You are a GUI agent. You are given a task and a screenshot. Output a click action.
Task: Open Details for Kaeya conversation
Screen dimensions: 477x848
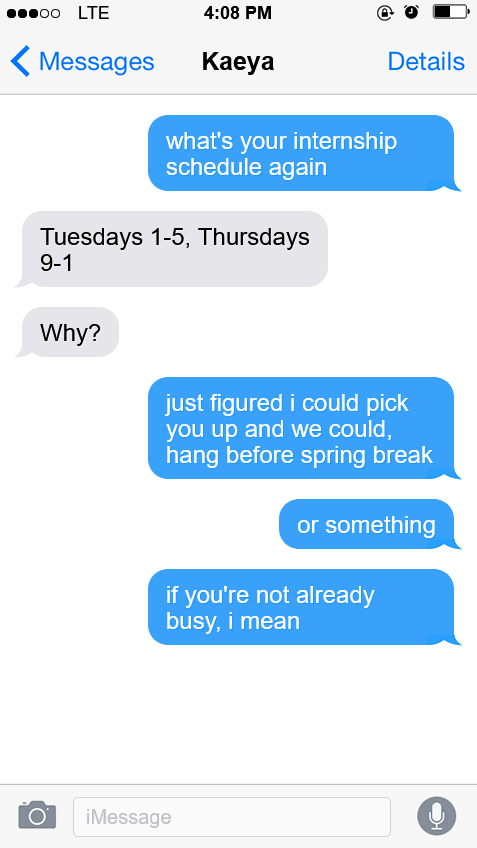426,62
